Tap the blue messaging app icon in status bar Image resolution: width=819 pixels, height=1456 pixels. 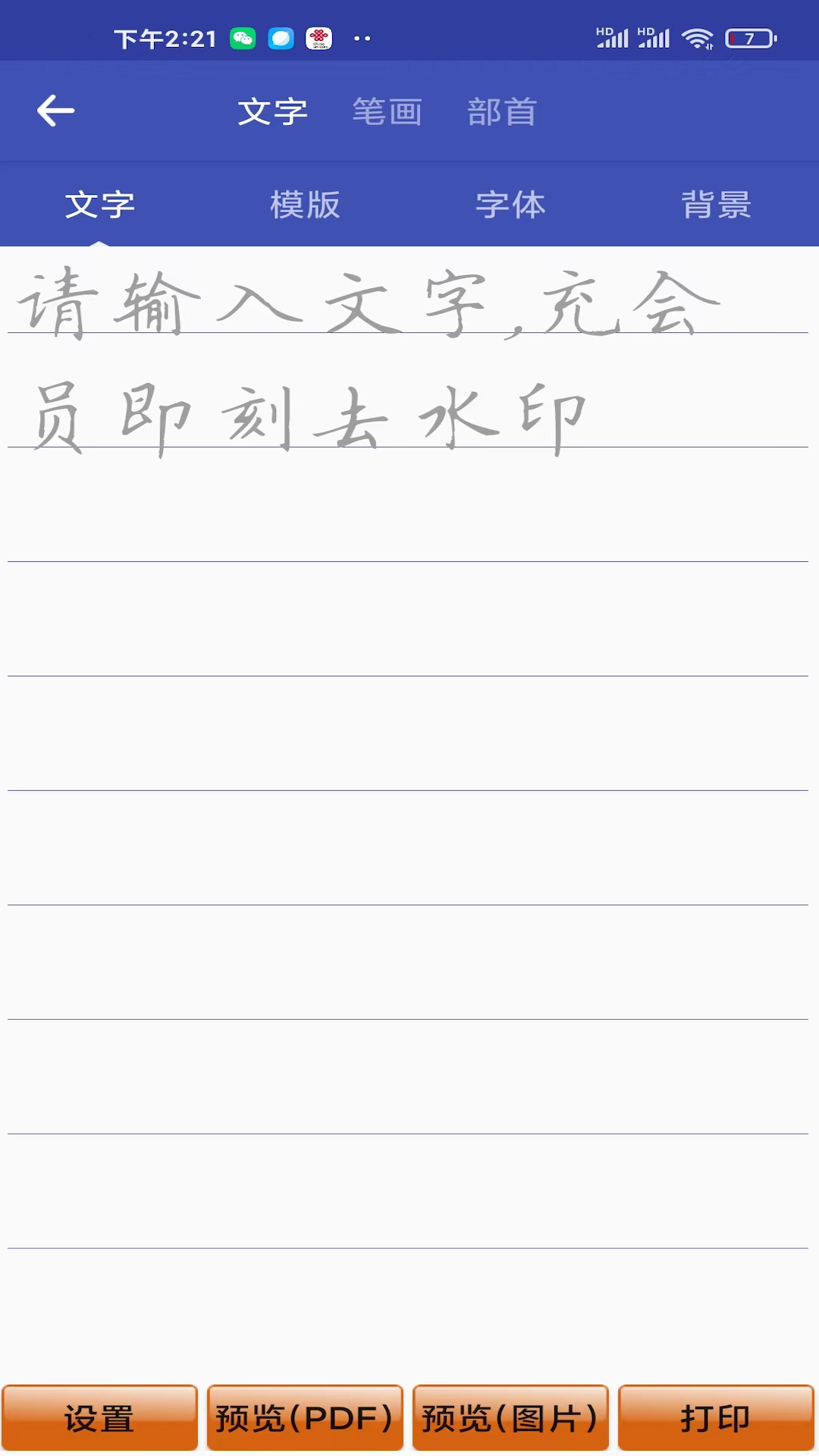[x=281, y=38]
